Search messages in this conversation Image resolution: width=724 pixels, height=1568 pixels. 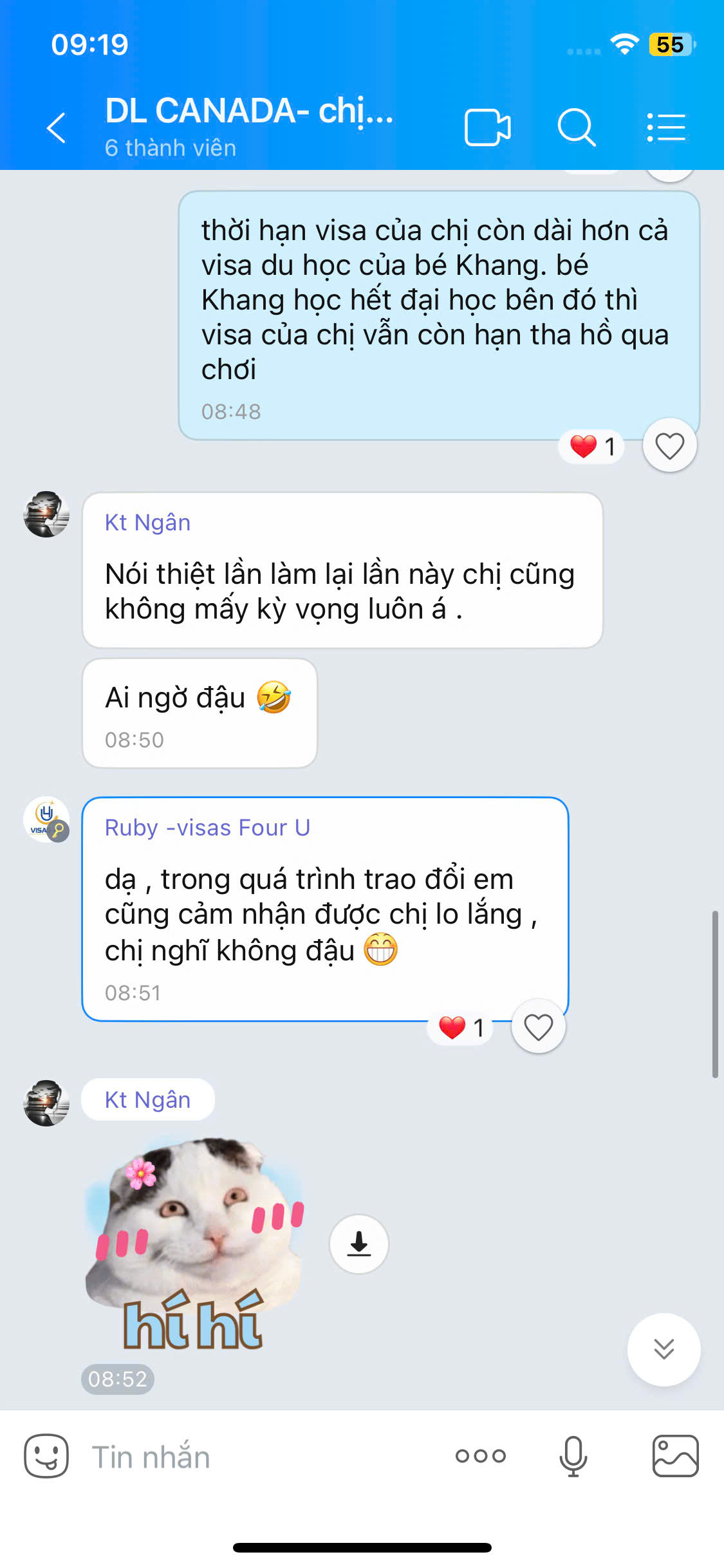tap(576, 127)
